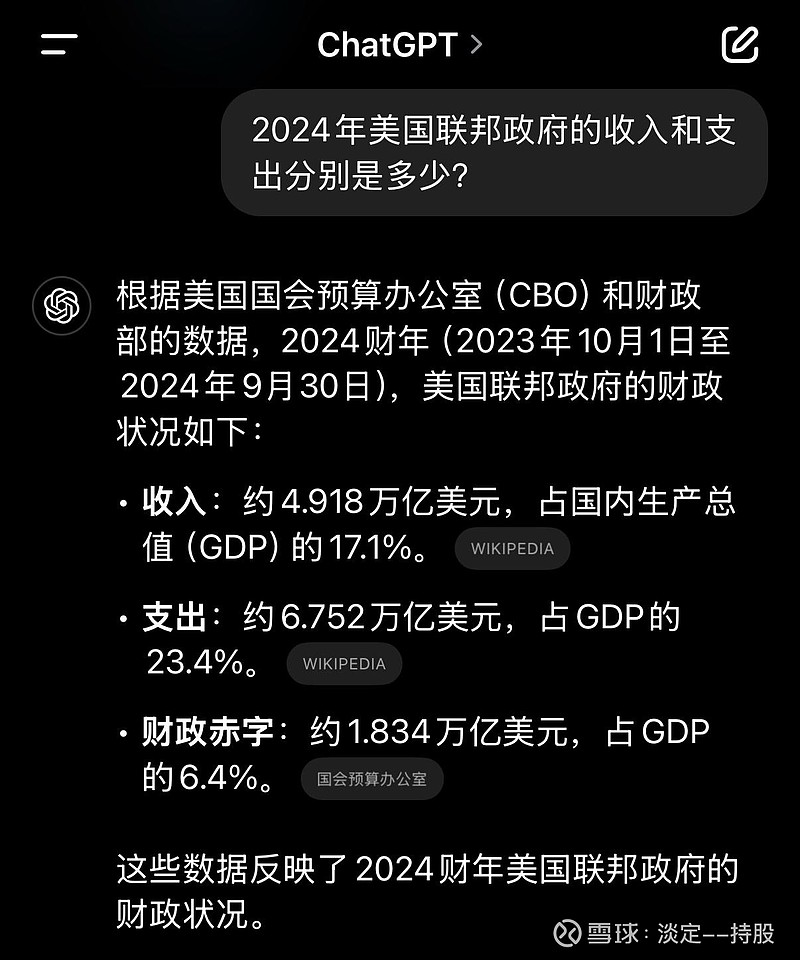Select the hamburger lines icon top left
The image size is (800, 960).
[57, 44]
